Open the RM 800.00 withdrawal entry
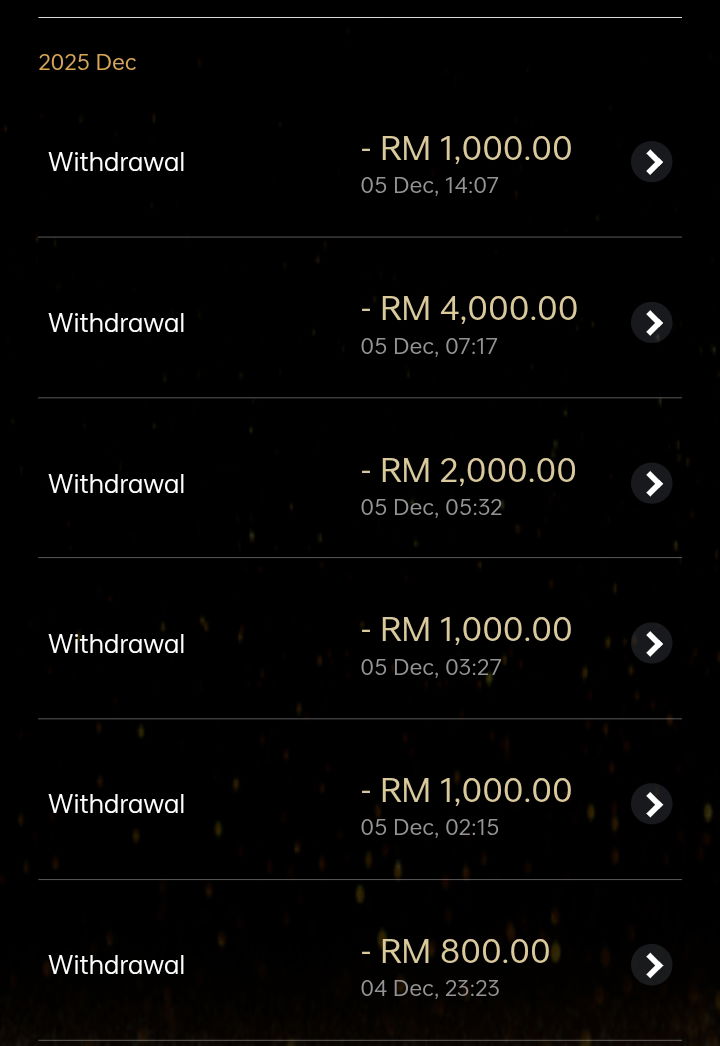The height and width of the screenshot is (1046, 720). click(651, 965)
